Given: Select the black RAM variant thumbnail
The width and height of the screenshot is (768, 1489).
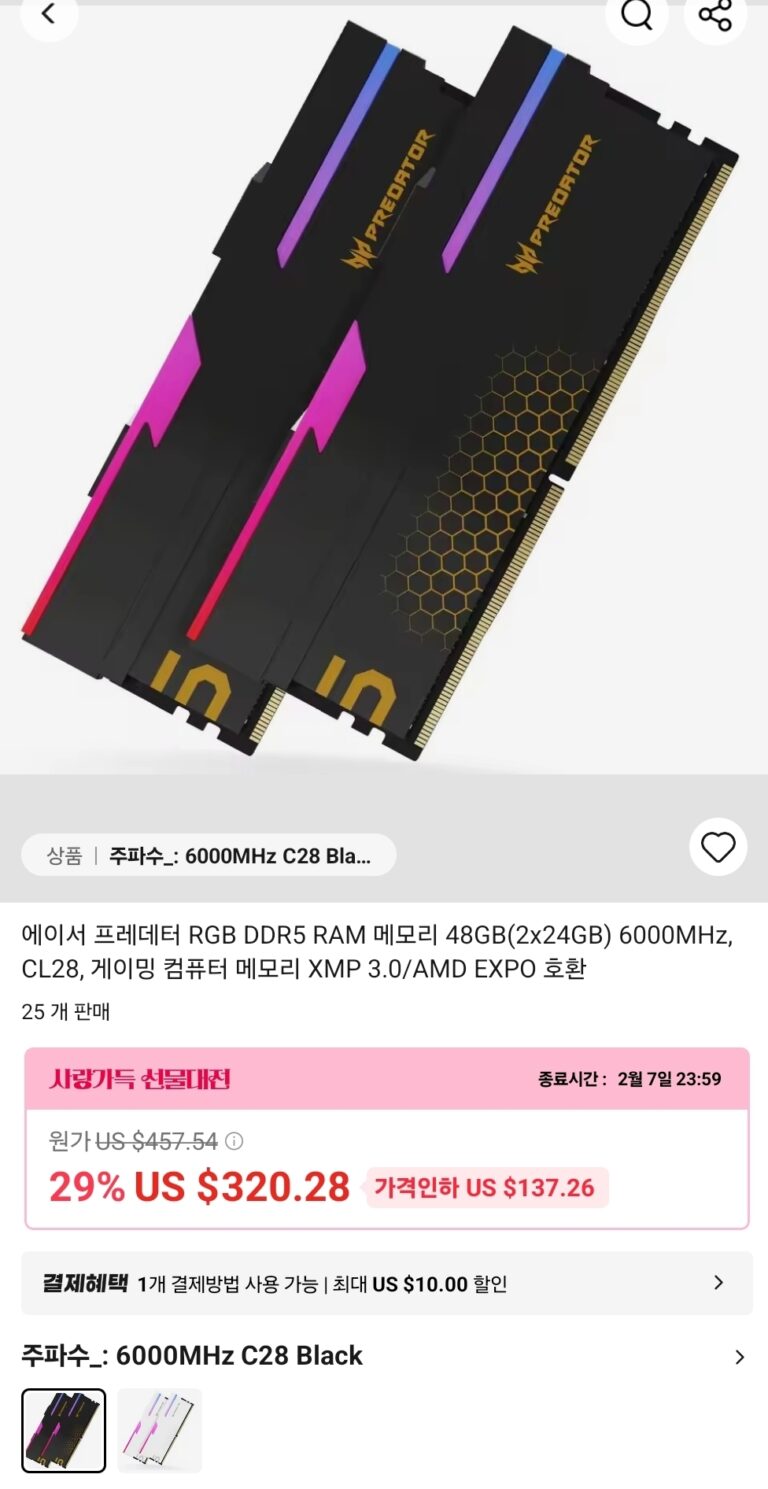Looking at the screenshot, I should [64, 1430].
